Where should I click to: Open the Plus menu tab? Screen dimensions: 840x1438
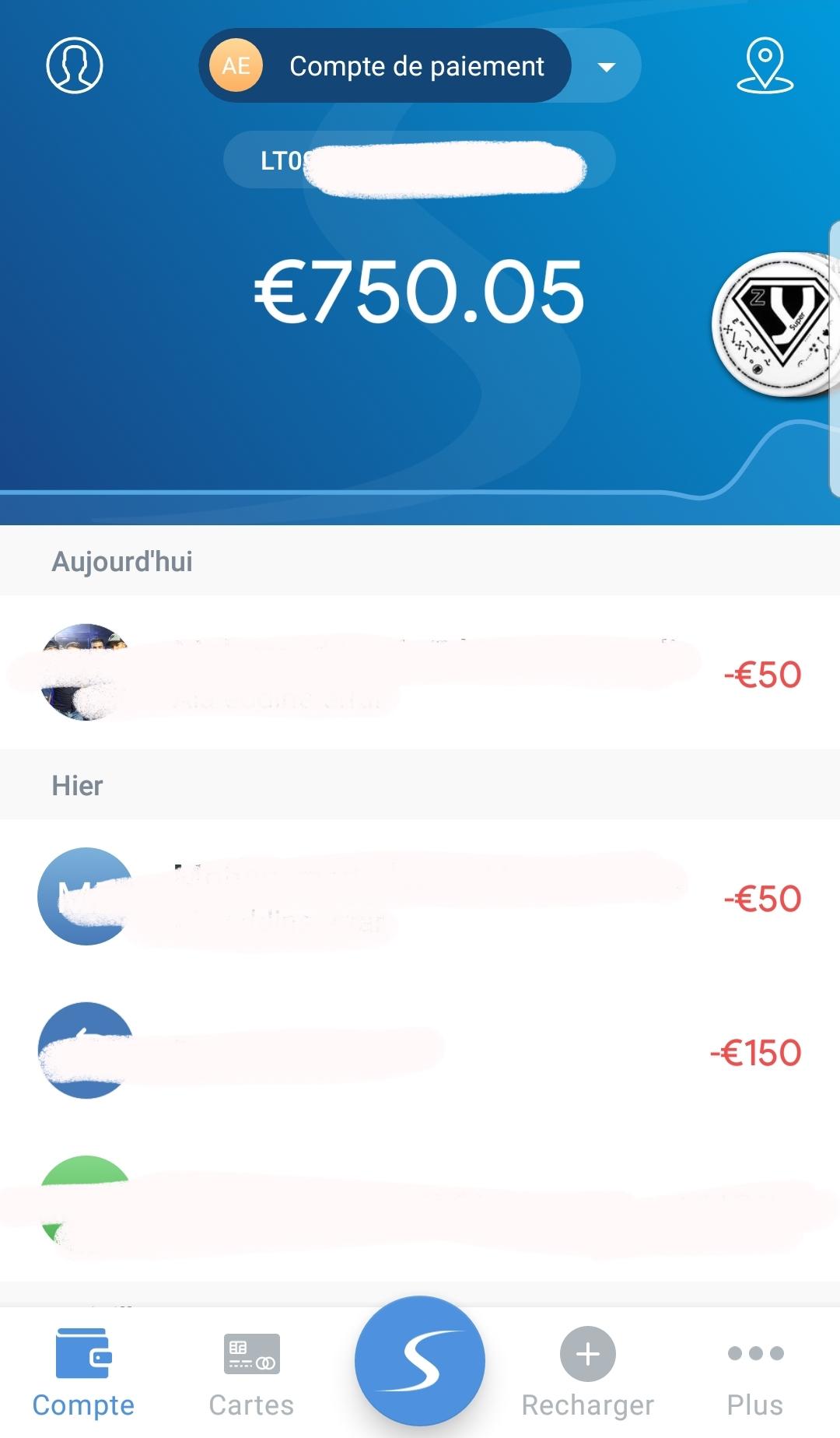(x=754, y=1371)
